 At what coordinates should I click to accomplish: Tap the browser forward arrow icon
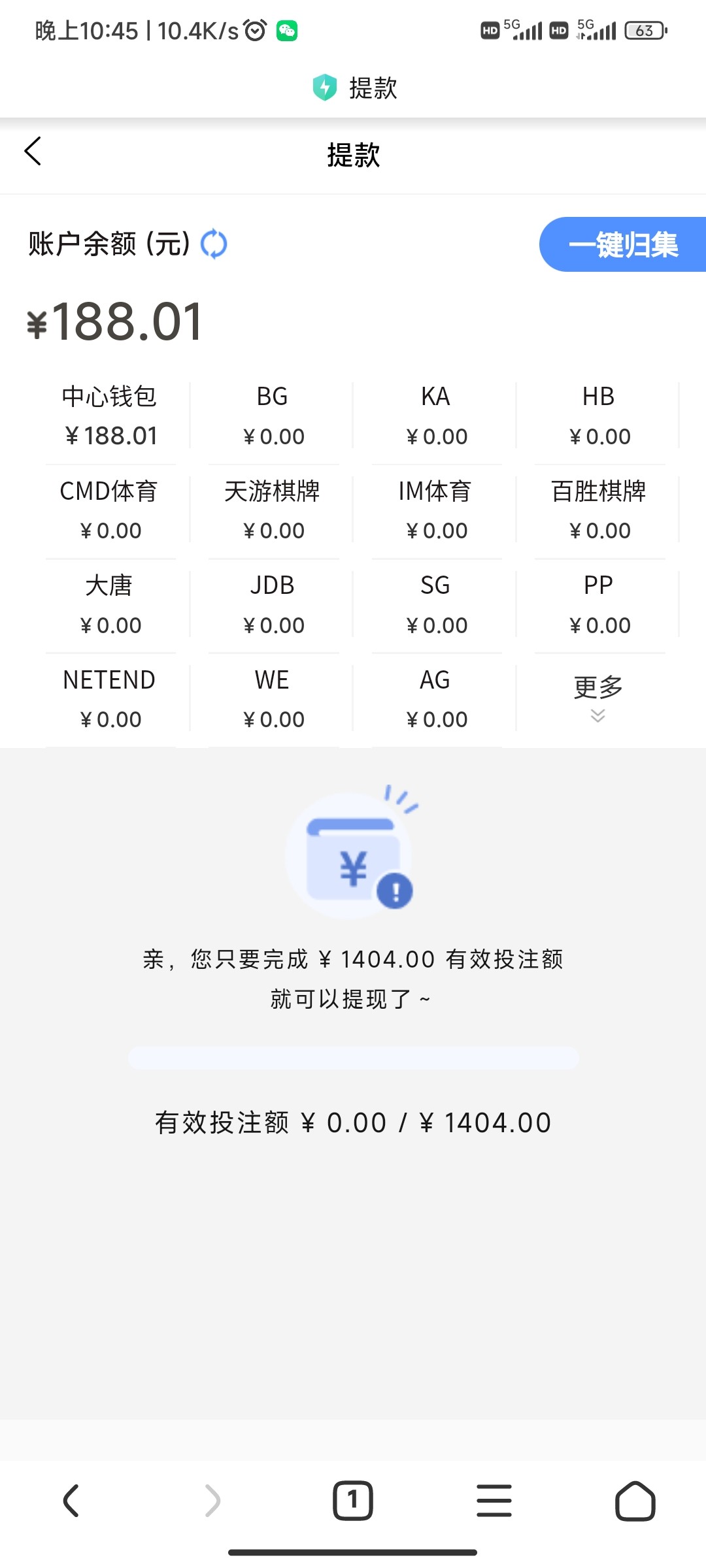[x=211, y=1501]
